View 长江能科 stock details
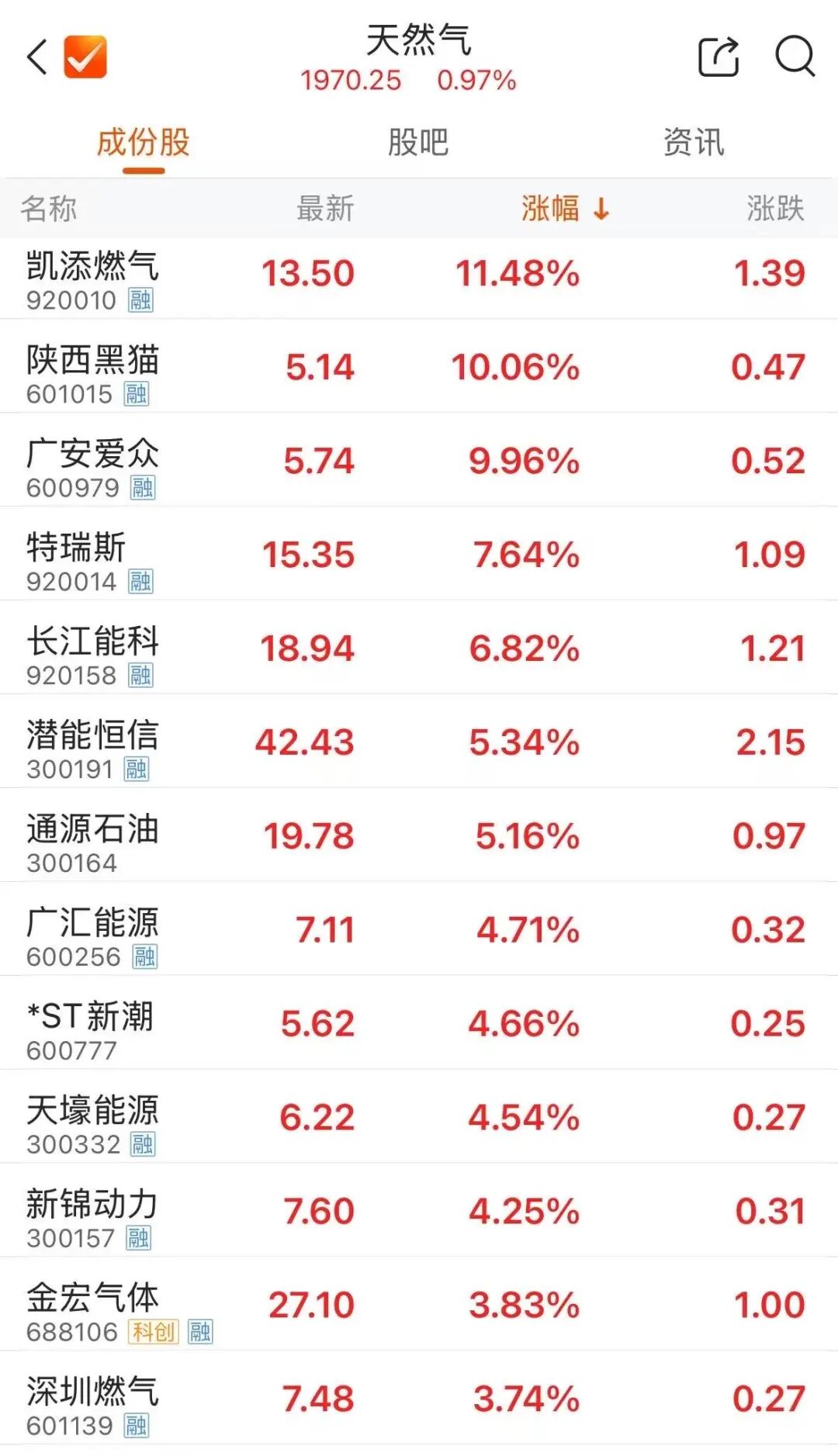838x1456 pixels. coord(93,653)
